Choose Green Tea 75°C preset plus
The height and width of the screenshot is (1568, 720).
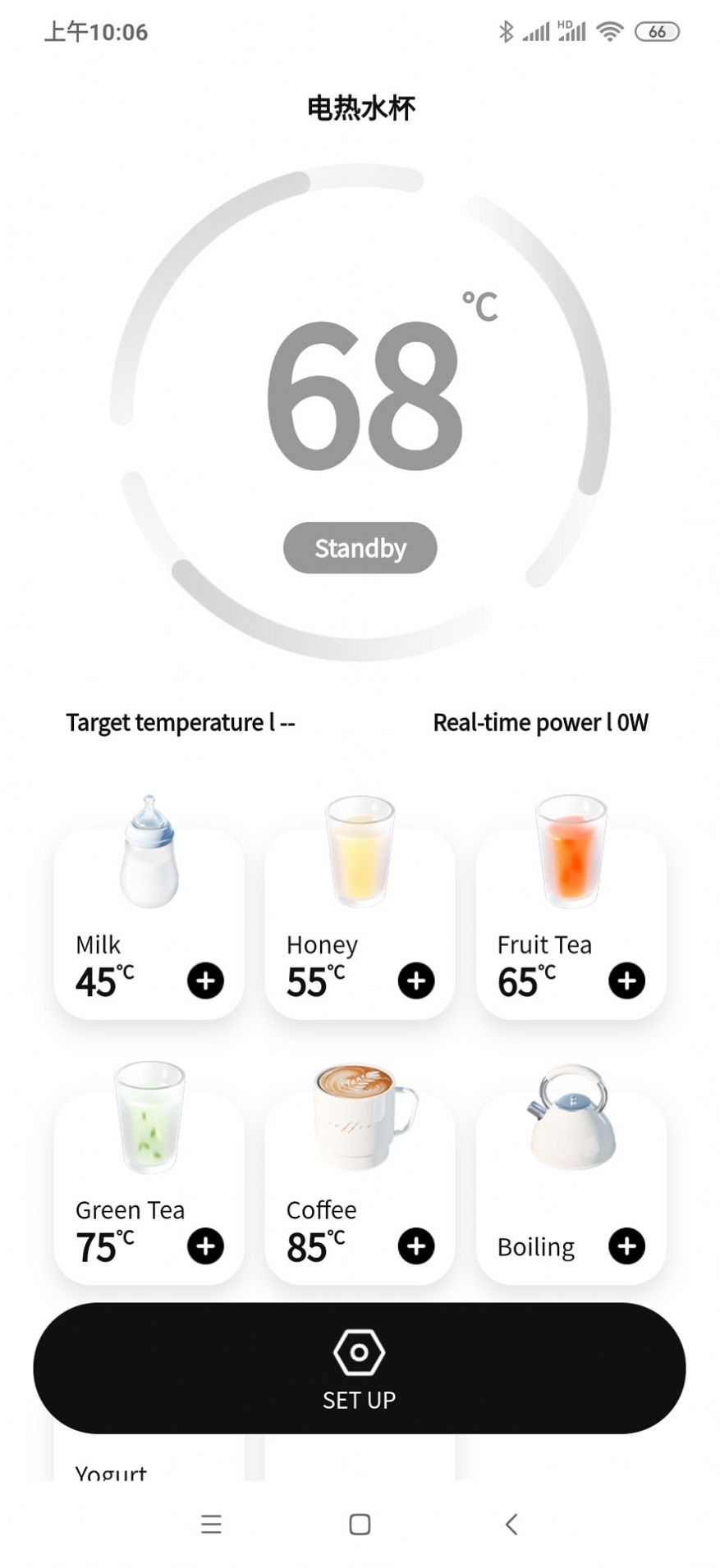pos(205,1246)
